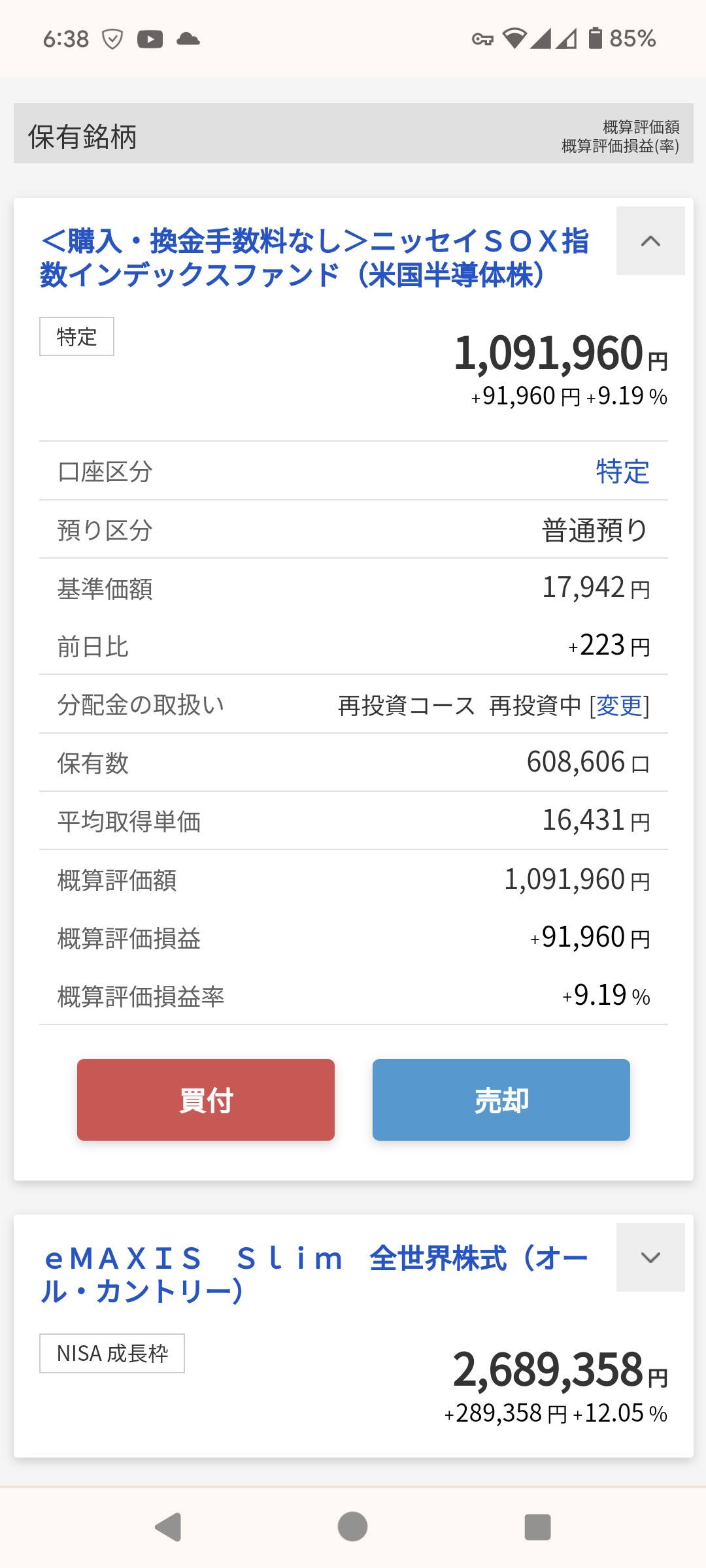
Task: Tap the red 買付 button
Action: tap(206, 1100)
